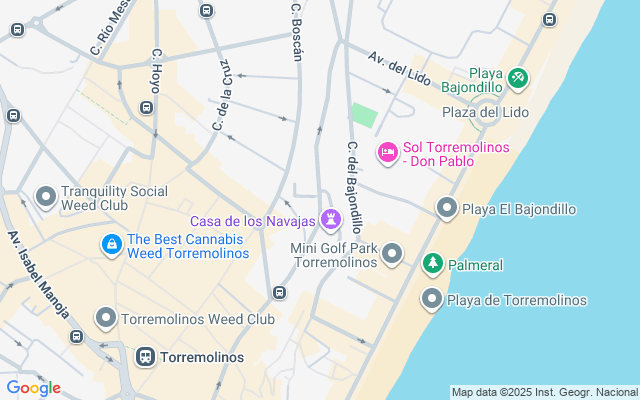Tap the Palmeral park pin
This screenshot has width=640, height=400.
pyautogui.click(x=432, y=264)
